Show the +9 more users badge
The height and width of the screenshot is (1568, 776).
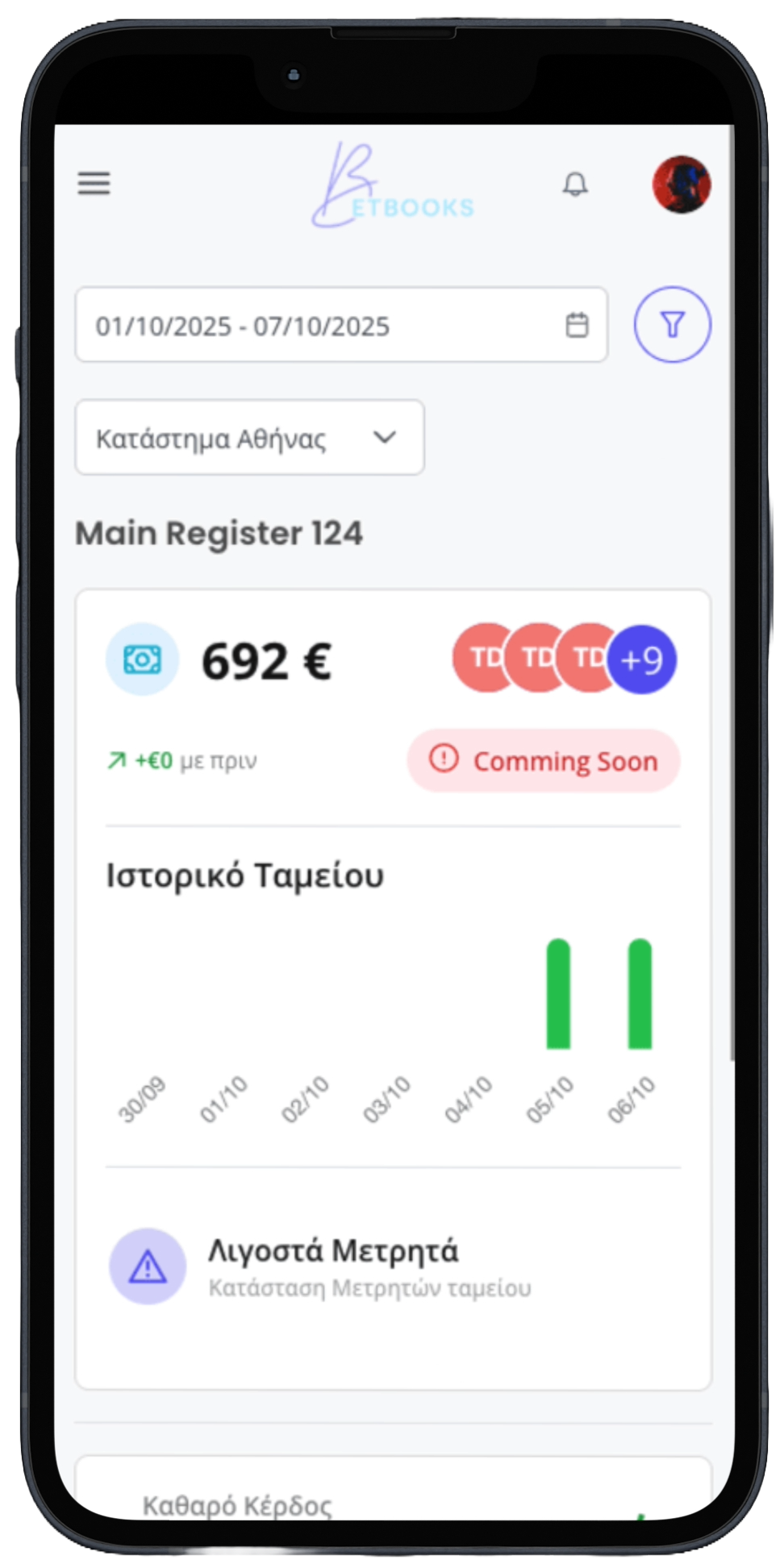644,659
